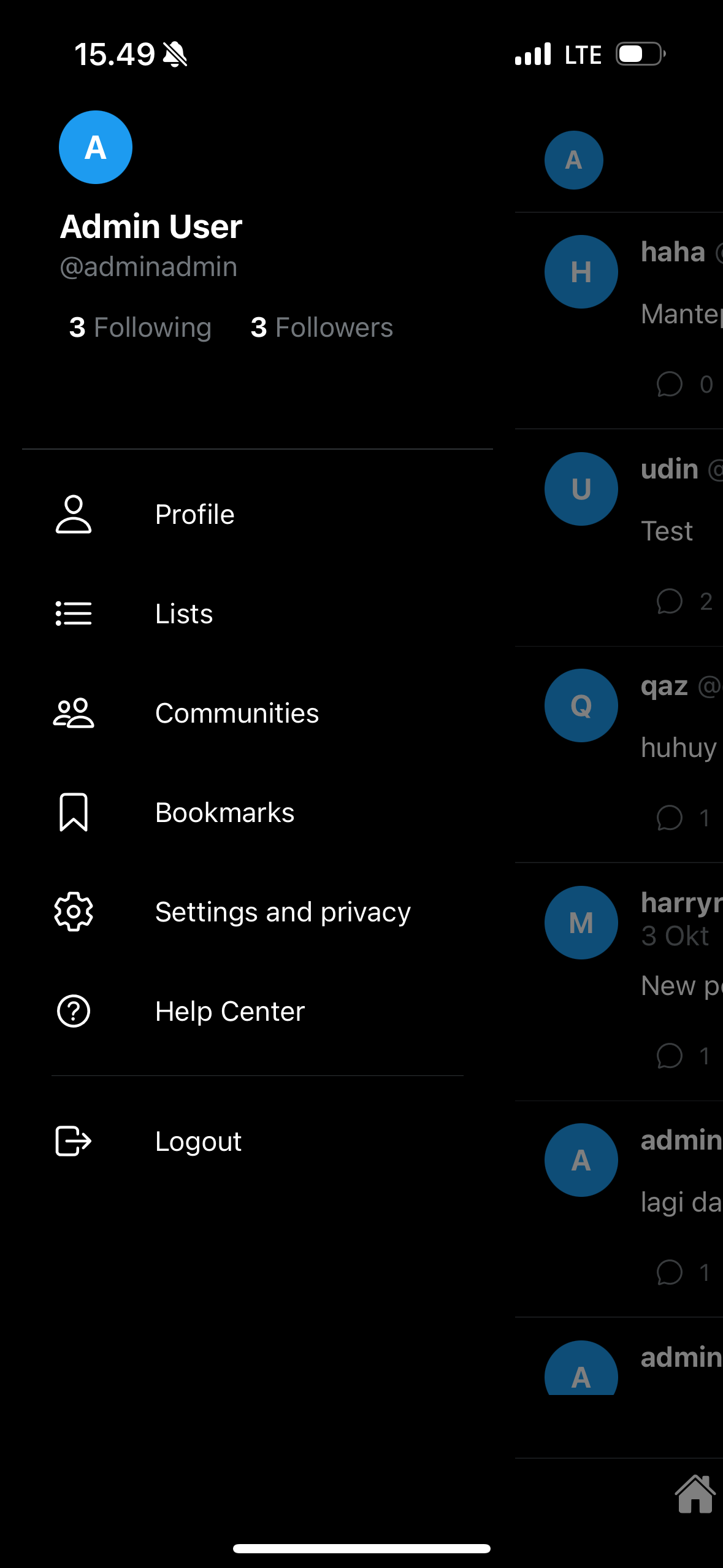Image resolution: width=723 pixels, height=1568 pixels.
Task: Open qaz's profile picture
Action: click(581, 705)
